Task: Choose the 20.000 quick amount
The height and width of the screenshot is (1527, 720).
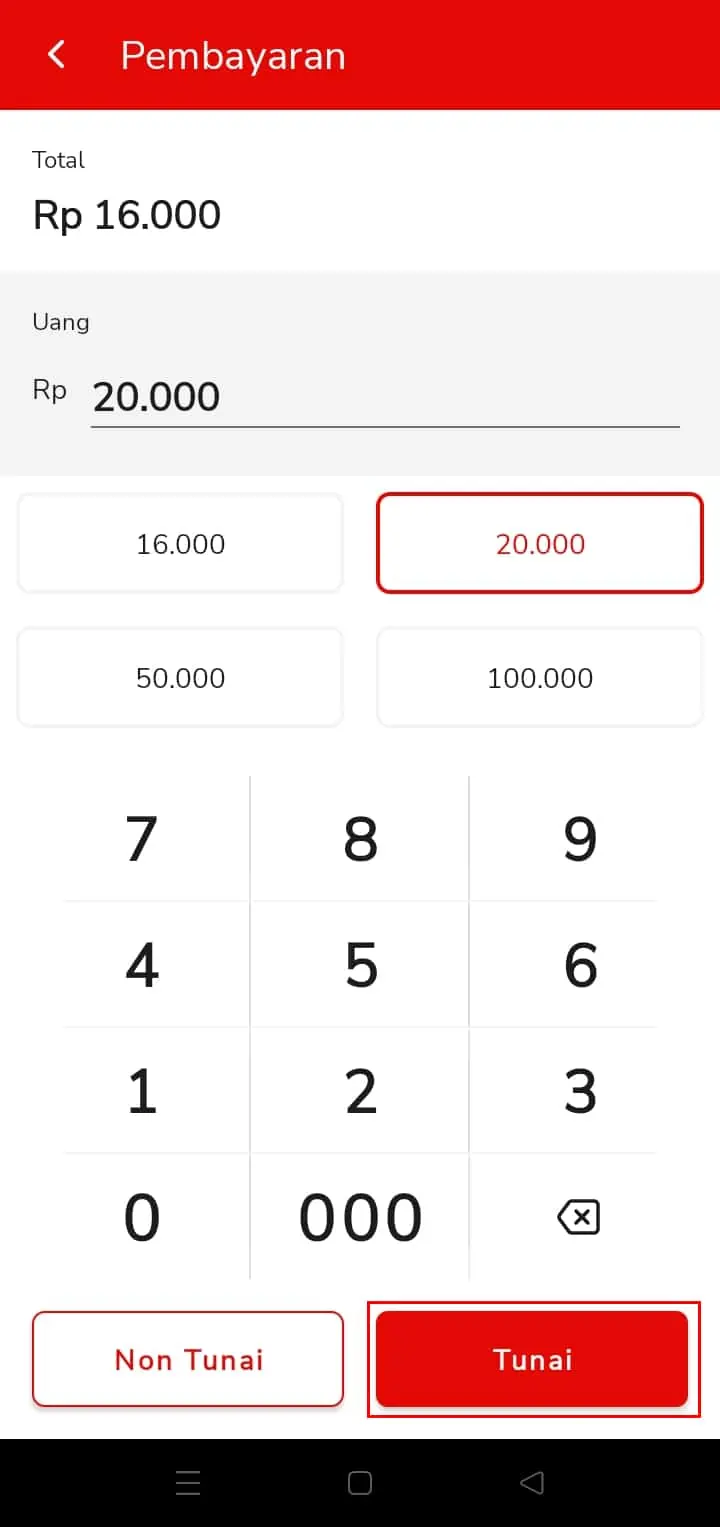Action: 540,543
